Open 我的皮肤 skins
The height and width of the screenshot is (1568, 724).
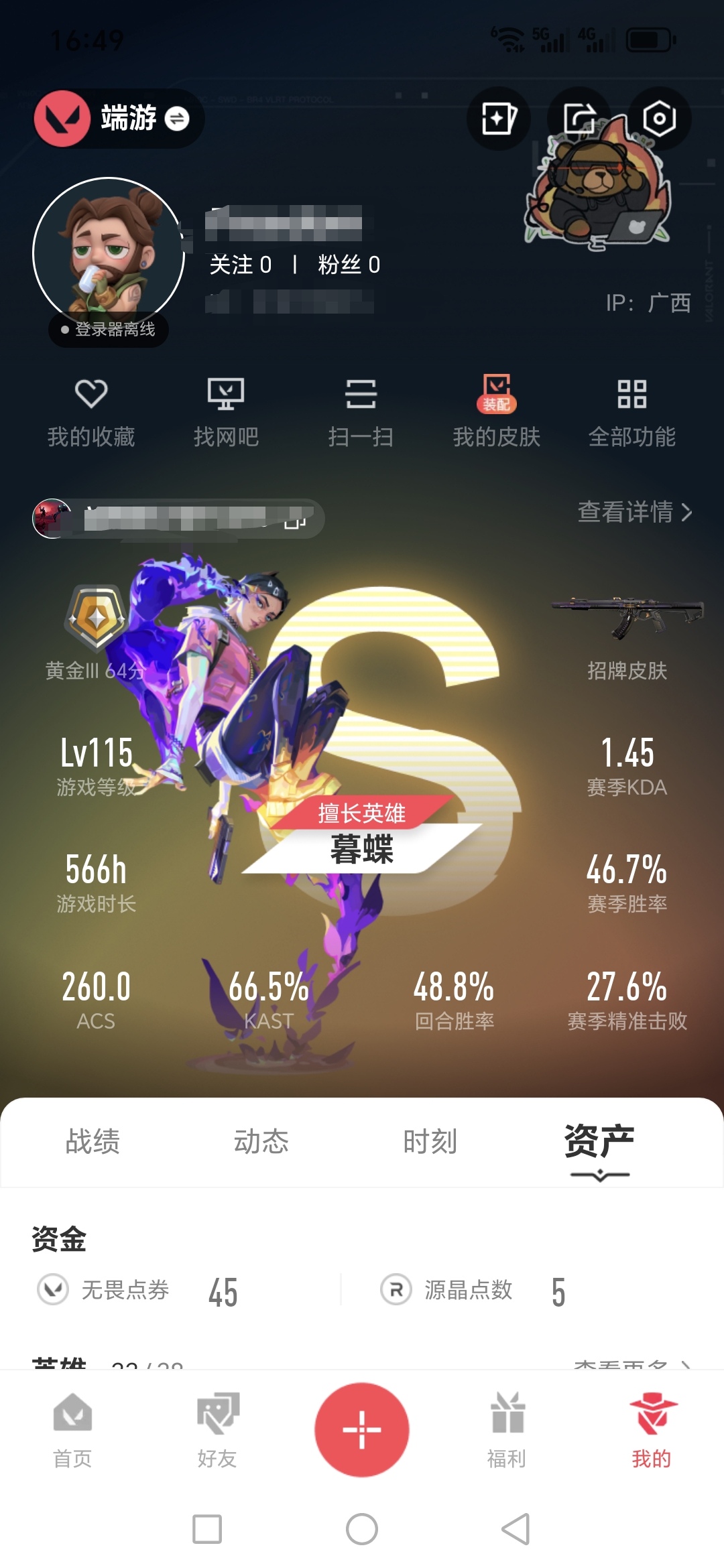coord(497,411)
